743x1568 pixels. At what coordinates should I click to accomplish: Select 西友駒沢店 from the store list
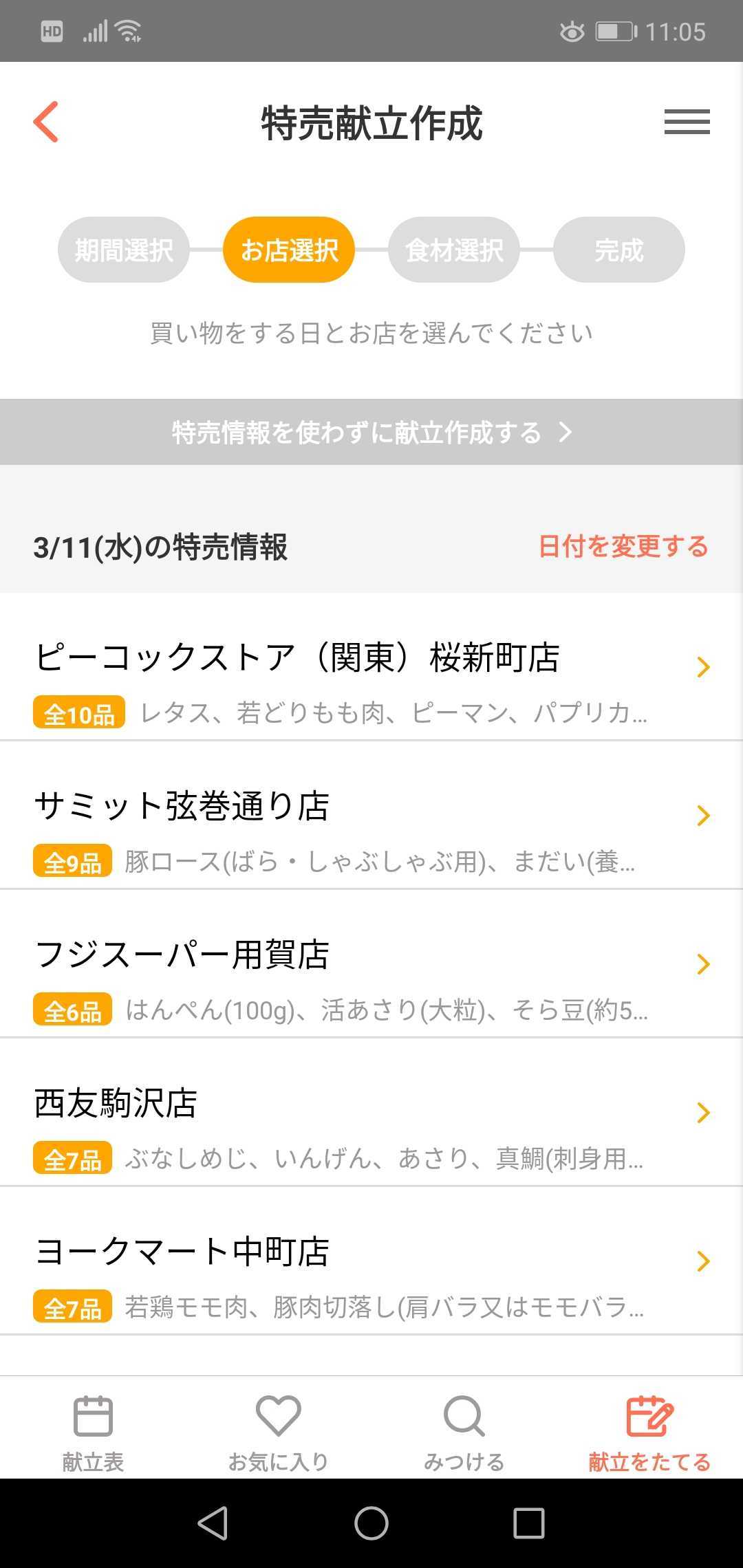click(x=371, y=1113)
